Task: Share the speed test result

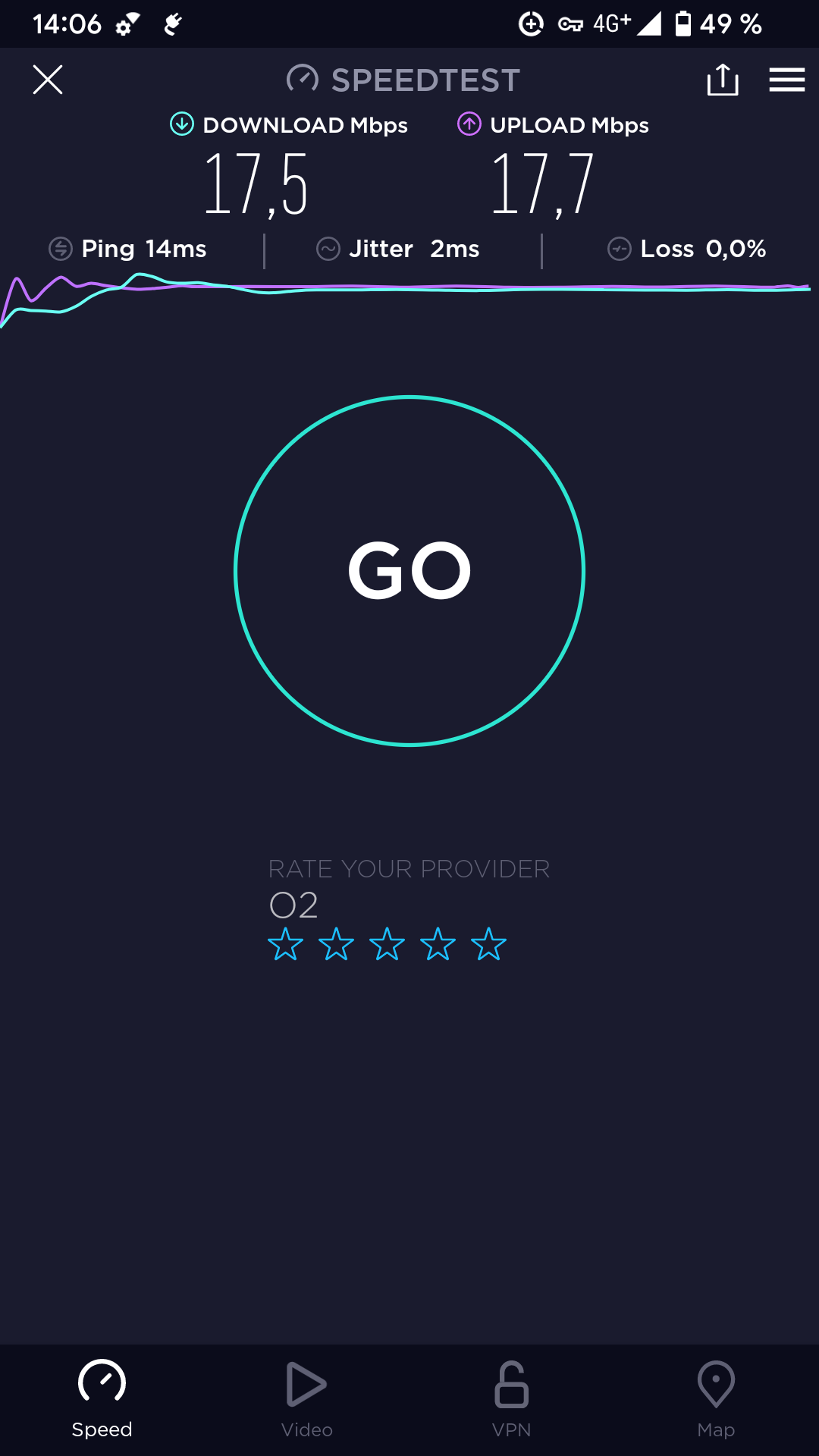Action: [722, 80]
